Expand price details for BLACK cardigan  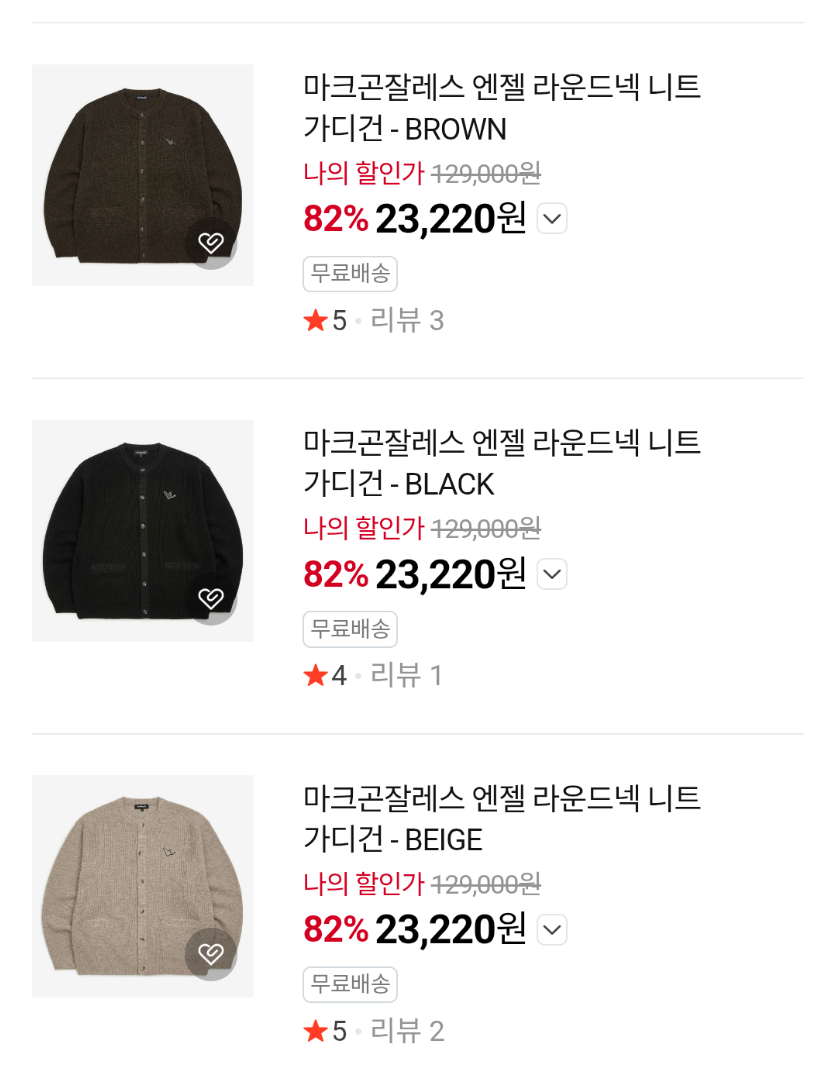[552, 574]
